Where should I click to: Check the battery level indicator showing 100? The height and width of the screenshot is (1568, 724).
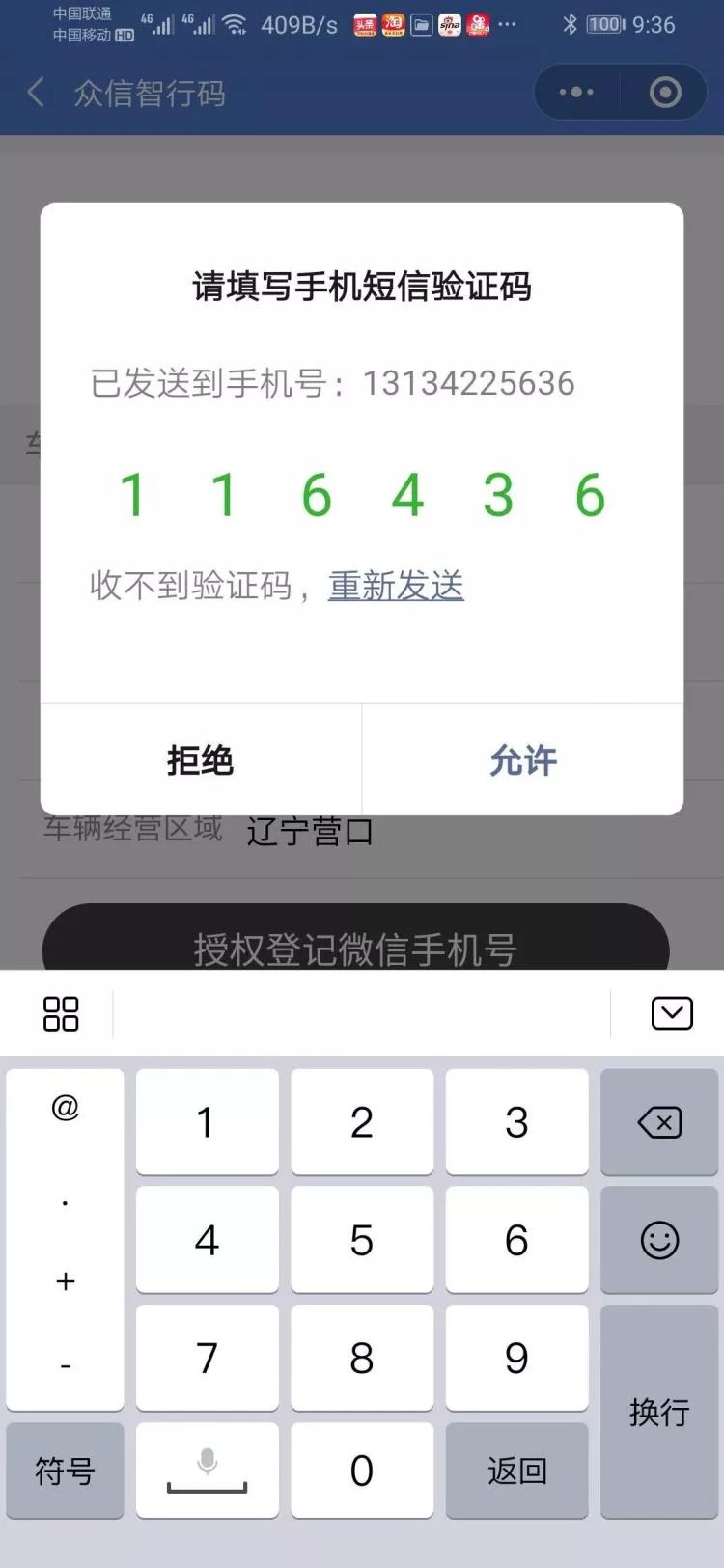pyautogui.click(x=603, y=24)
